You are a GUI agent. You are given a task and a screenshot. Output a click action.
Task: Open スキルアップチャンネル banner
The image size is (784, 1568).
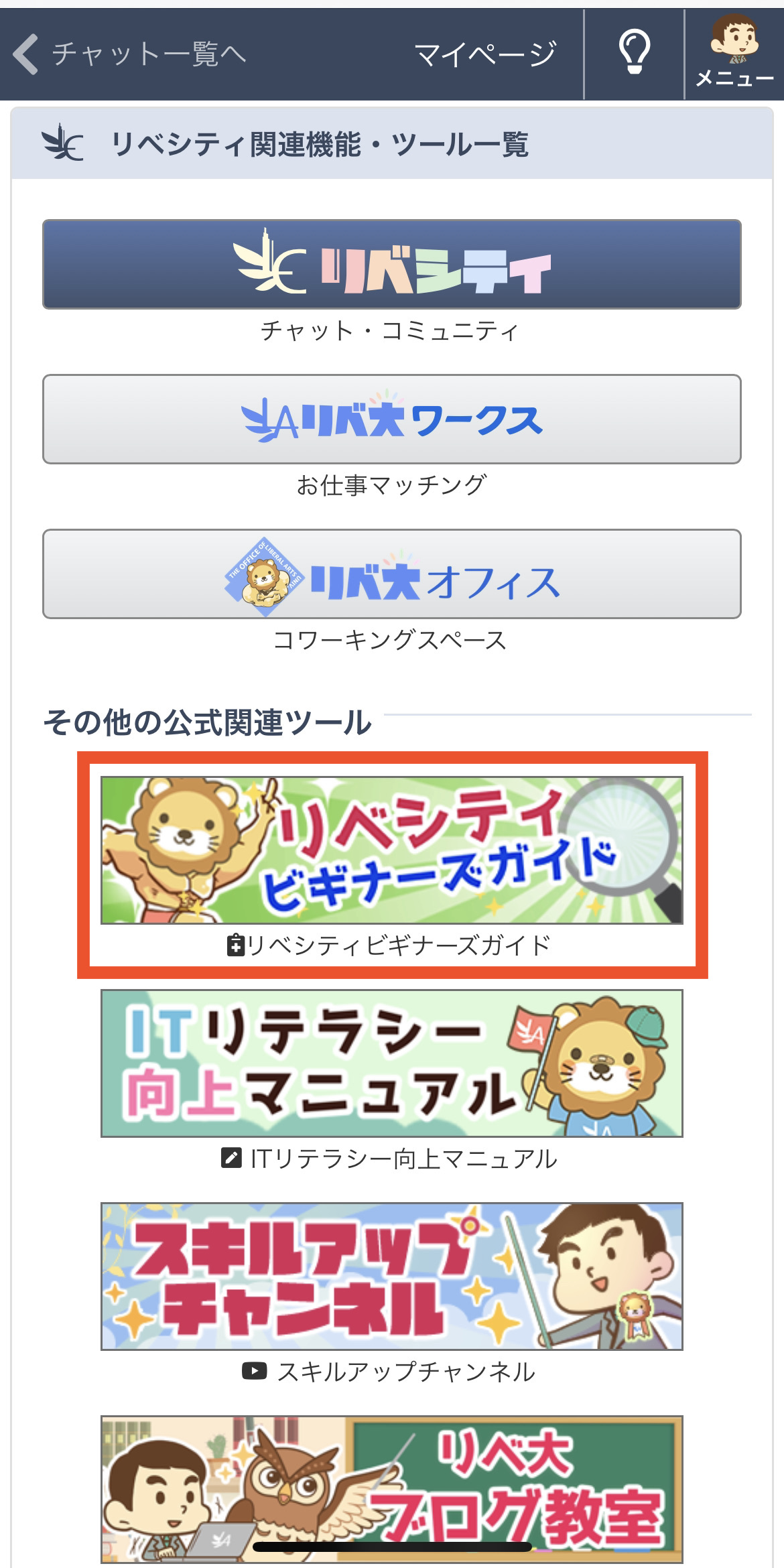pyautogui.click(x=392, y=1277)
